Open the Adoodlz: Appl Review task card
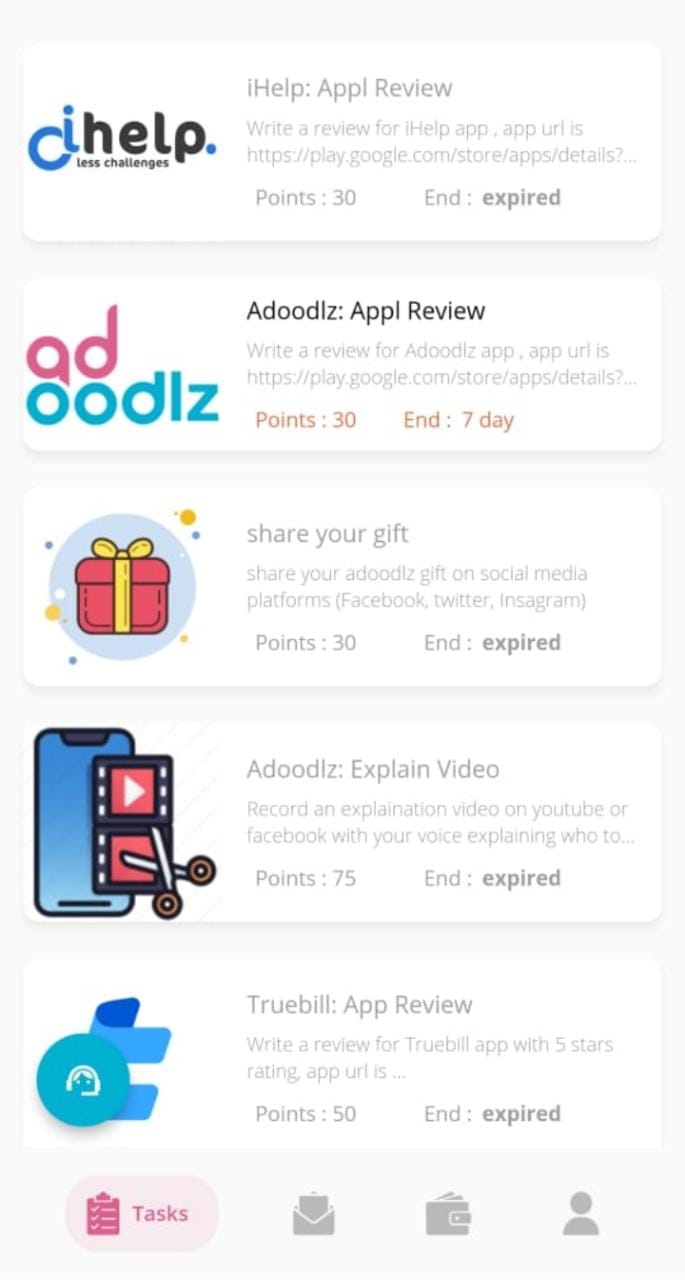Image resolution: width=685 pixels, height=1280 pixels. (x=342, y=365)
